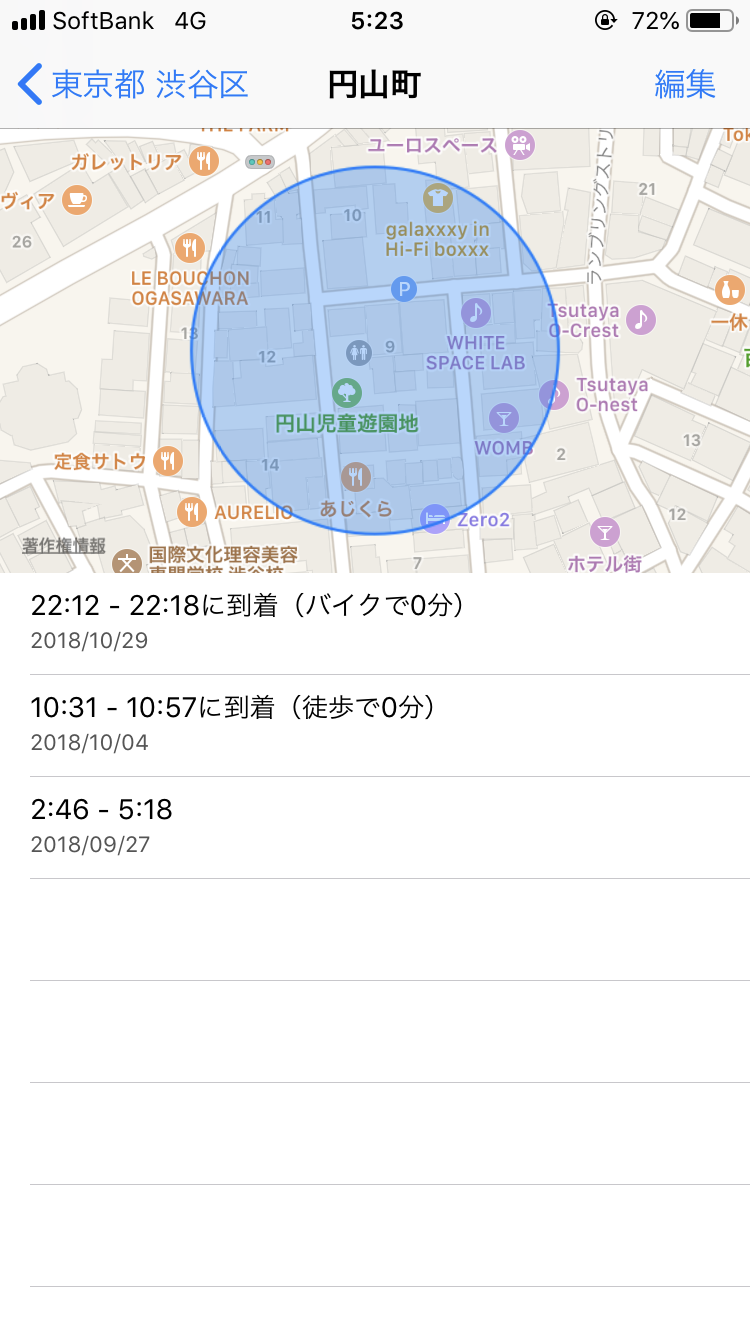
Task: Go back to 東京都 渋谷区
Action: (x=133, y=85)
